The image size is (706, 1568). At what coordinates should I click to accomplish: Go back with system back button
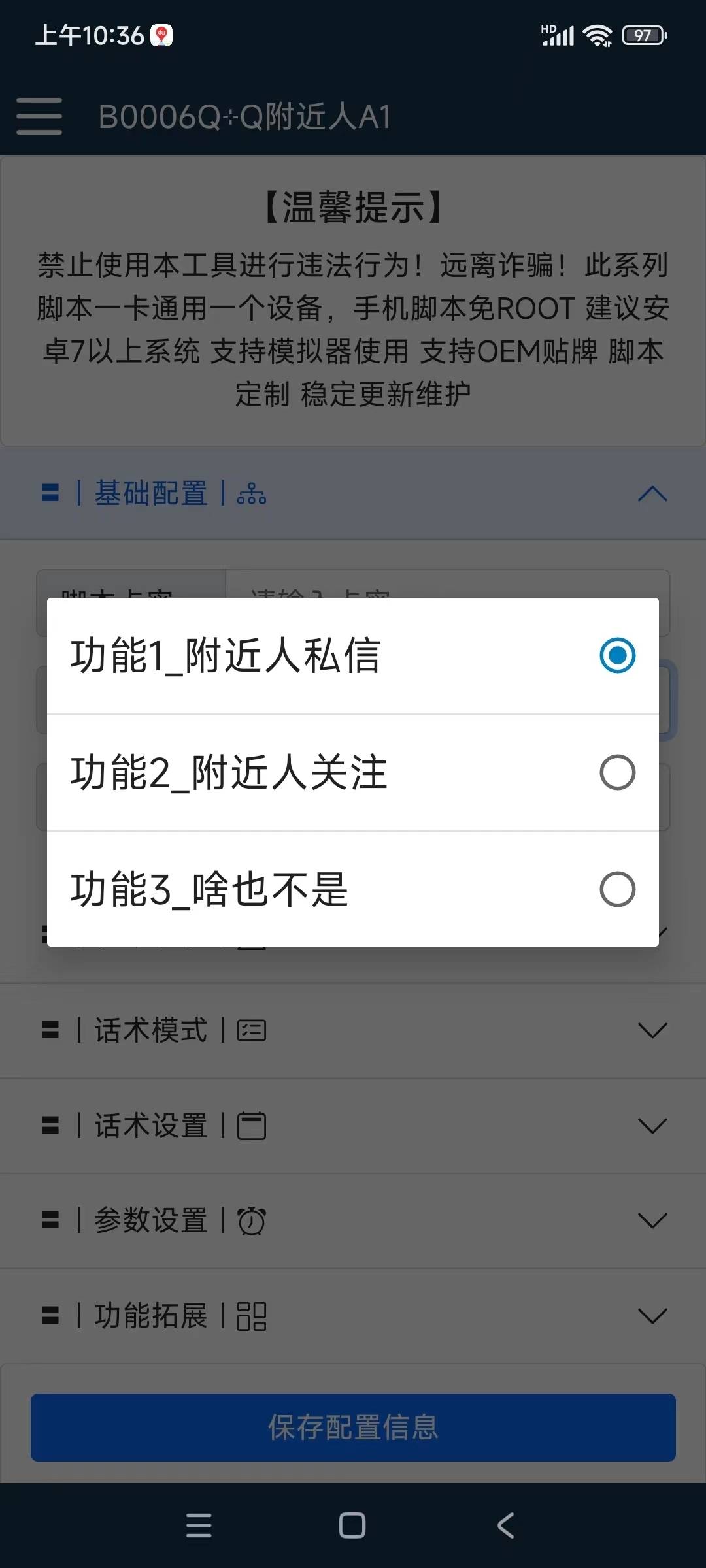click(505, 1526)
